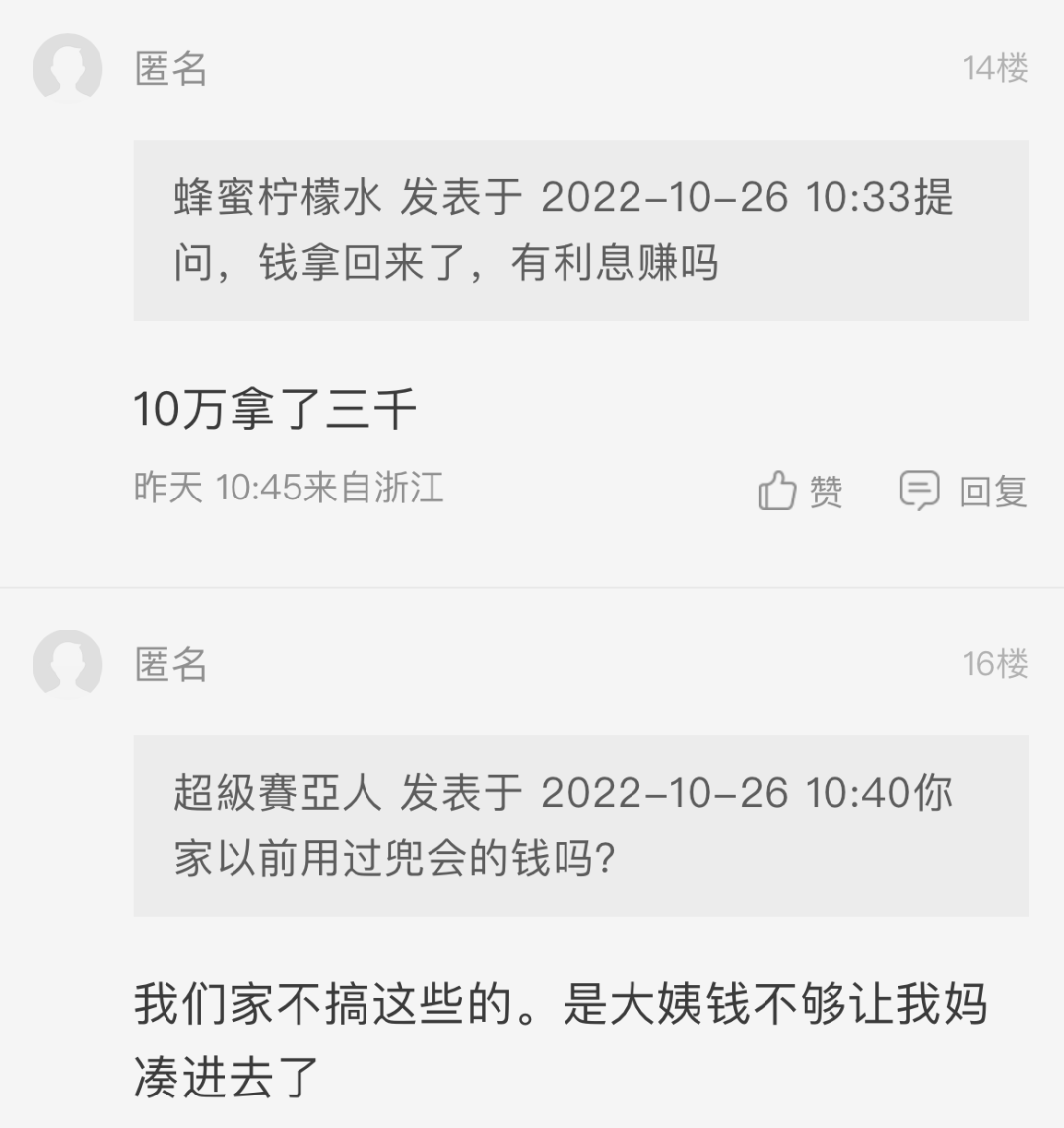
Task: Like the 14楼 comment
Action: coord(800,490)
